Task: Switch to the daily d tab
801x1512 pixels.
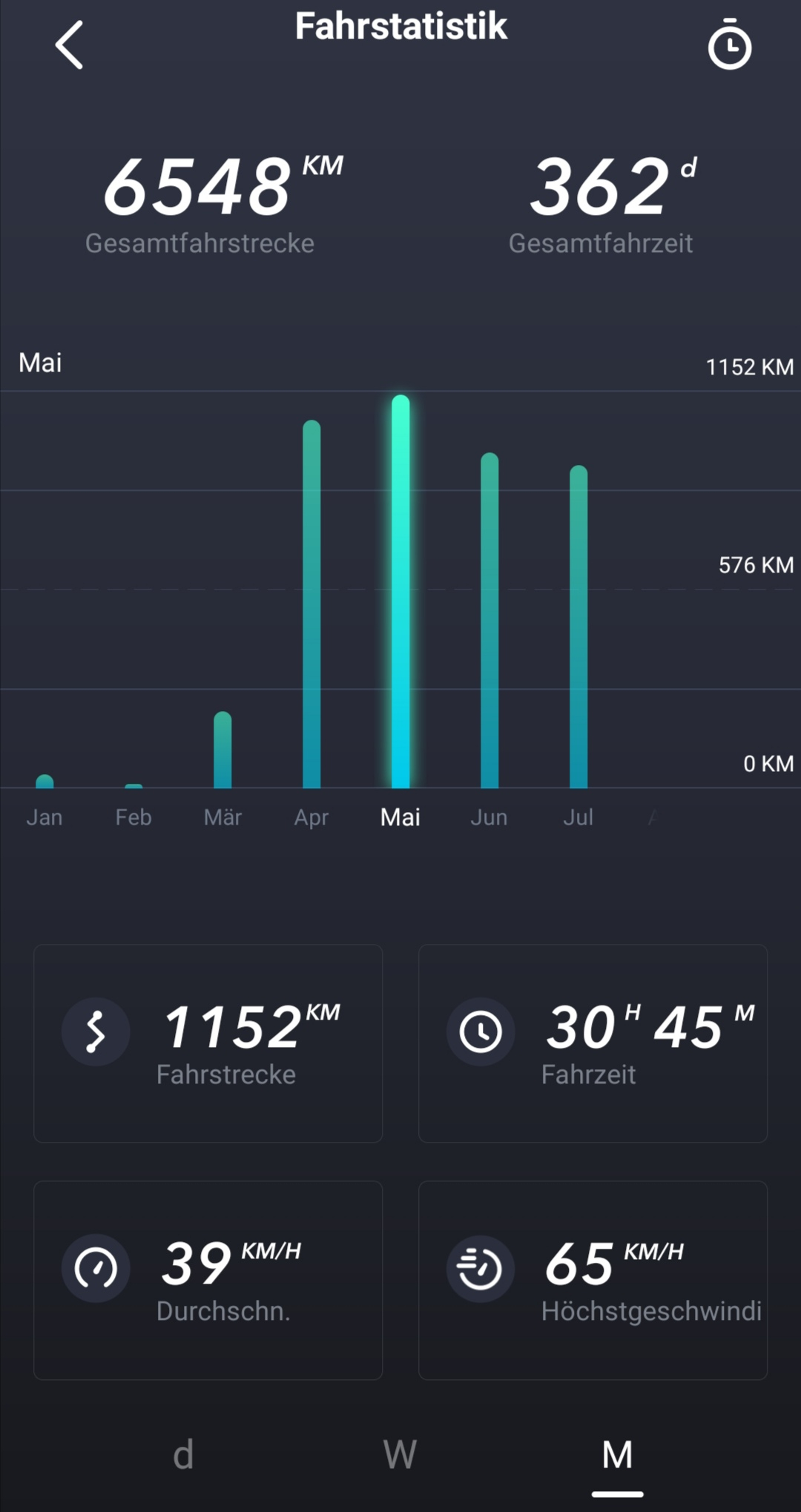Action: click(x=183, y=1455)
